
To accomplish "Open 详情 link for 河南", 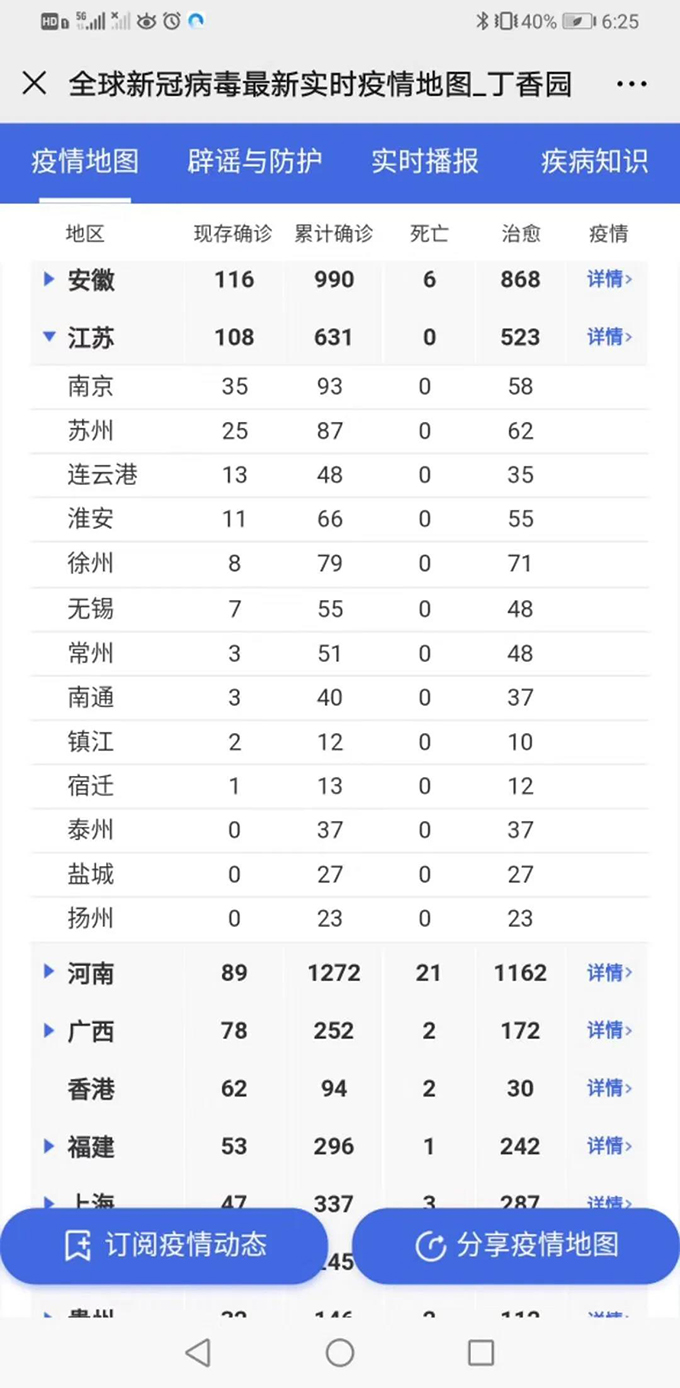I will (609, 972).
